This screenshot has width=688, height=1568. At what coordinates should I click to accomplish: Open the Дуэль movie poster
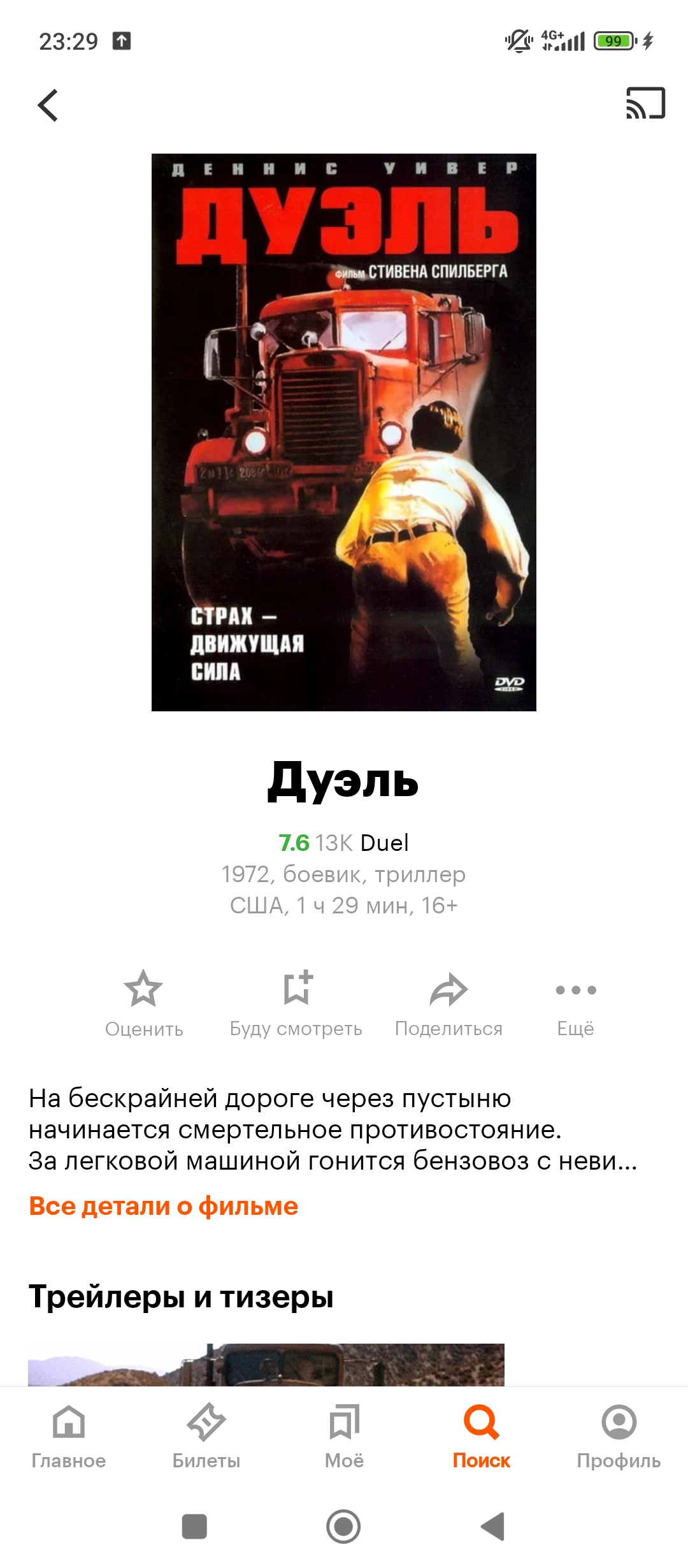(344, 432)
